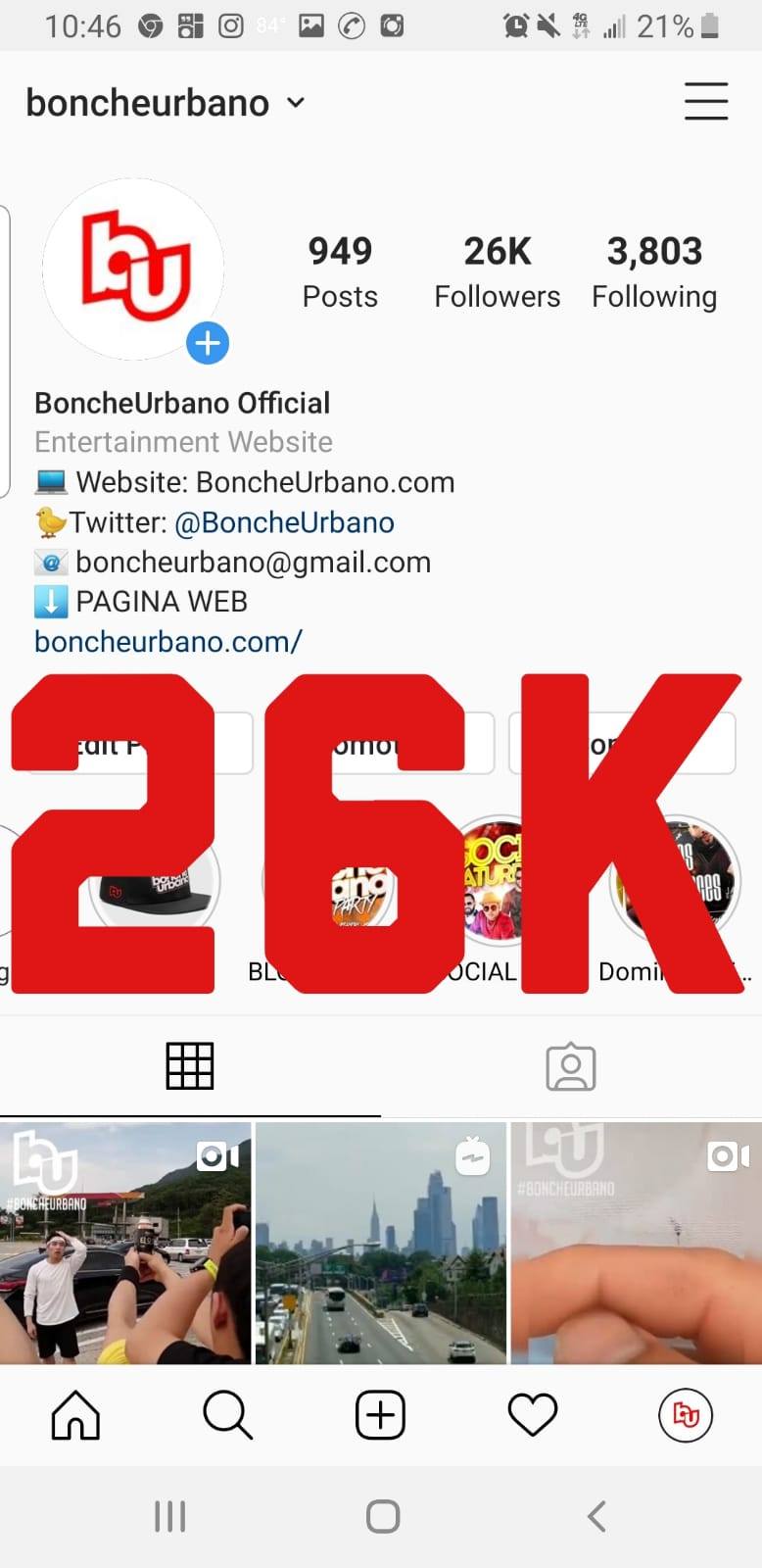Open the activity heart tab

point(533,1415)
